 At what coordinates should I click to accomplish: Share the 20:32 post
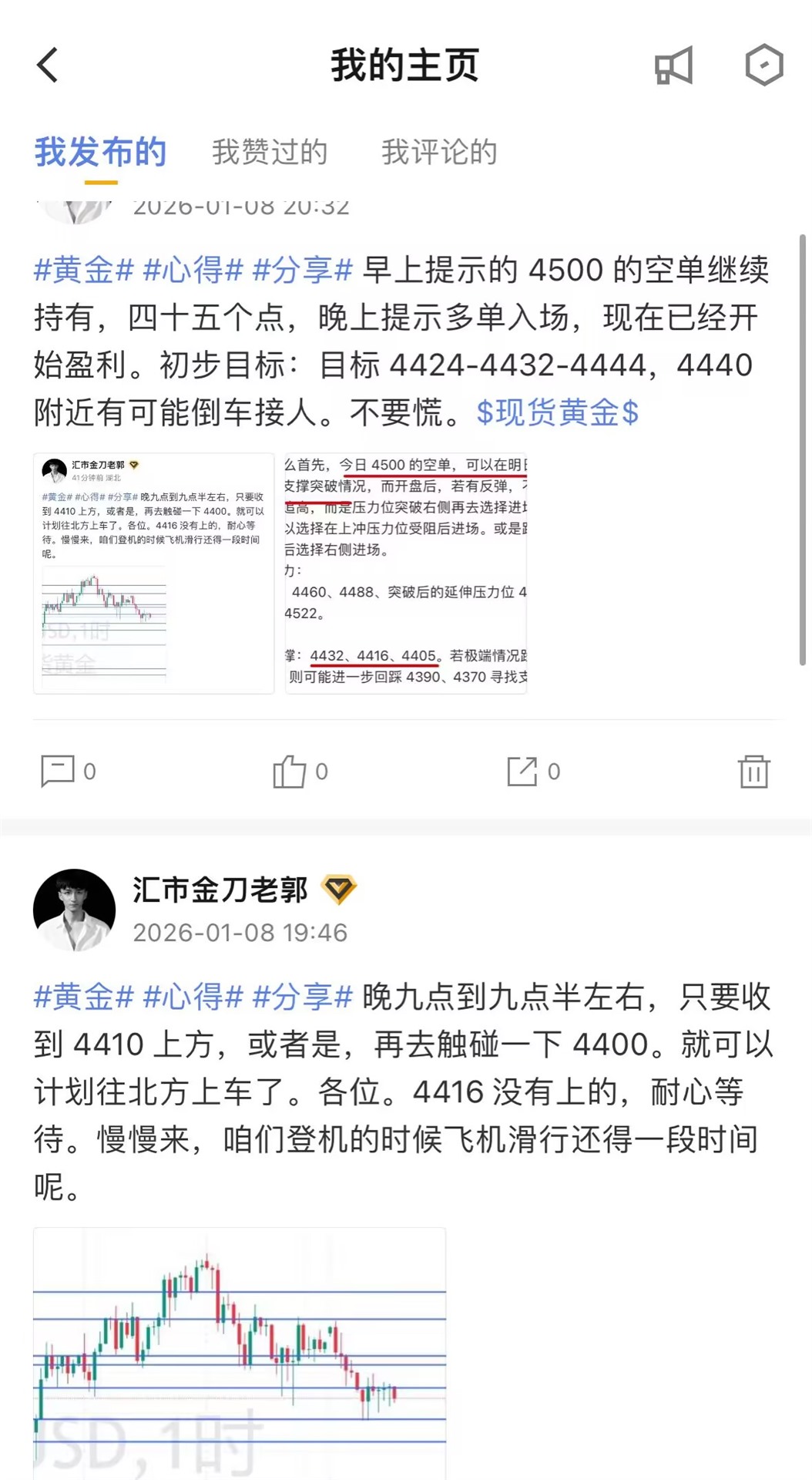point(522,771)
